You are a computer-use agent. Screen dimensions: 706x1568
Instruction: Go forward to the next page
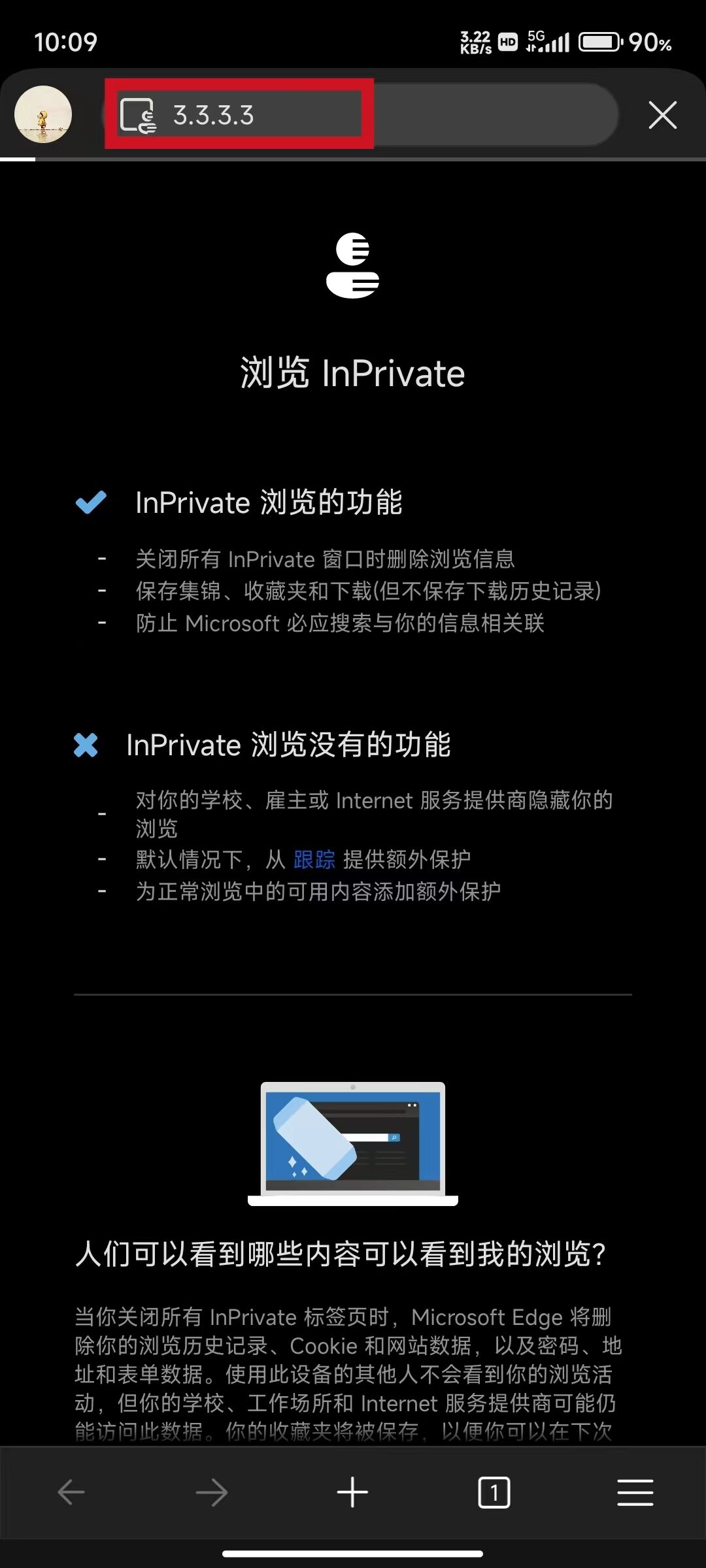(x=212, y=1492)
